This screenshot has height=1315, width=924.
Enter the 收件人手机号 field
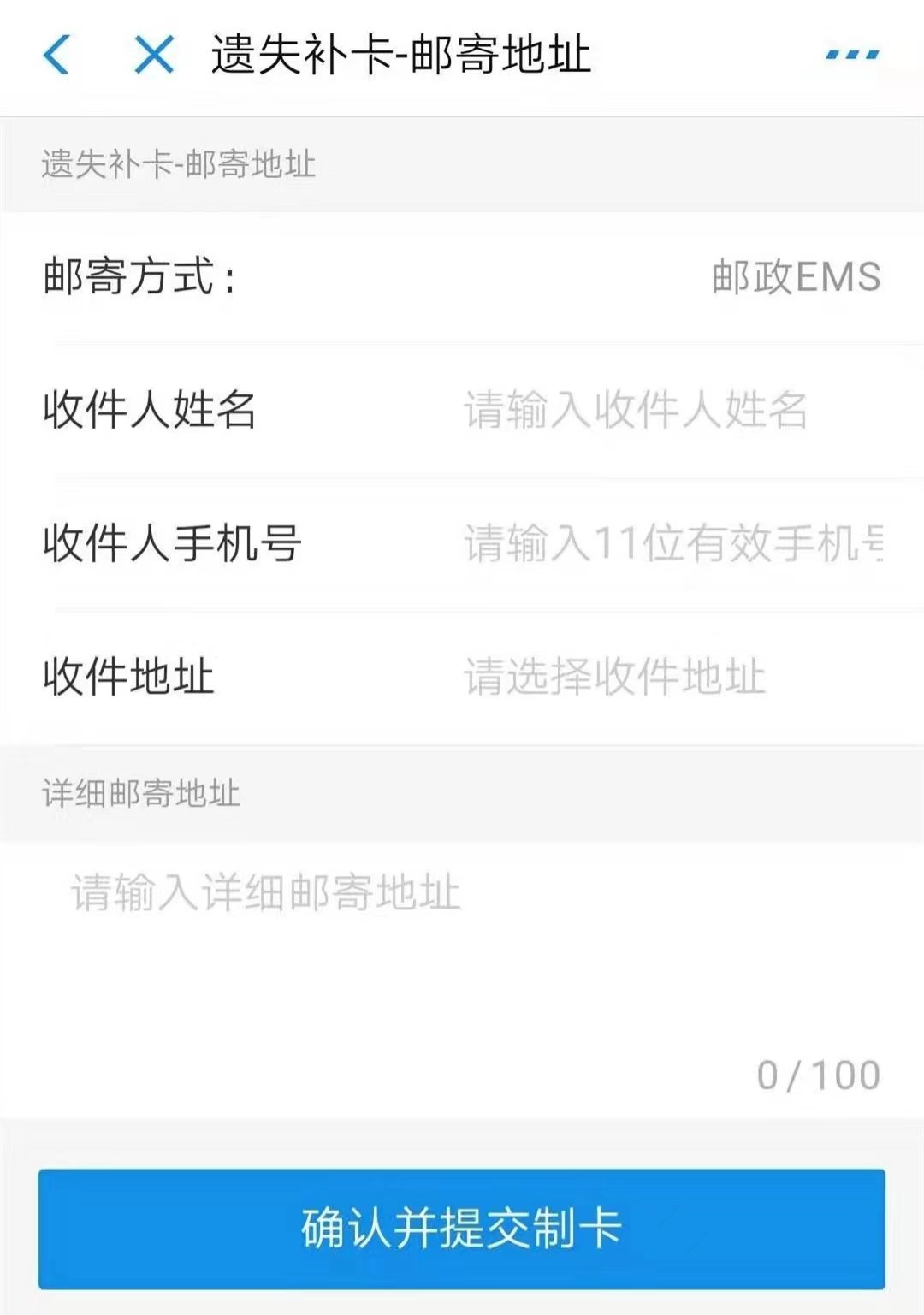coord(672,543)
